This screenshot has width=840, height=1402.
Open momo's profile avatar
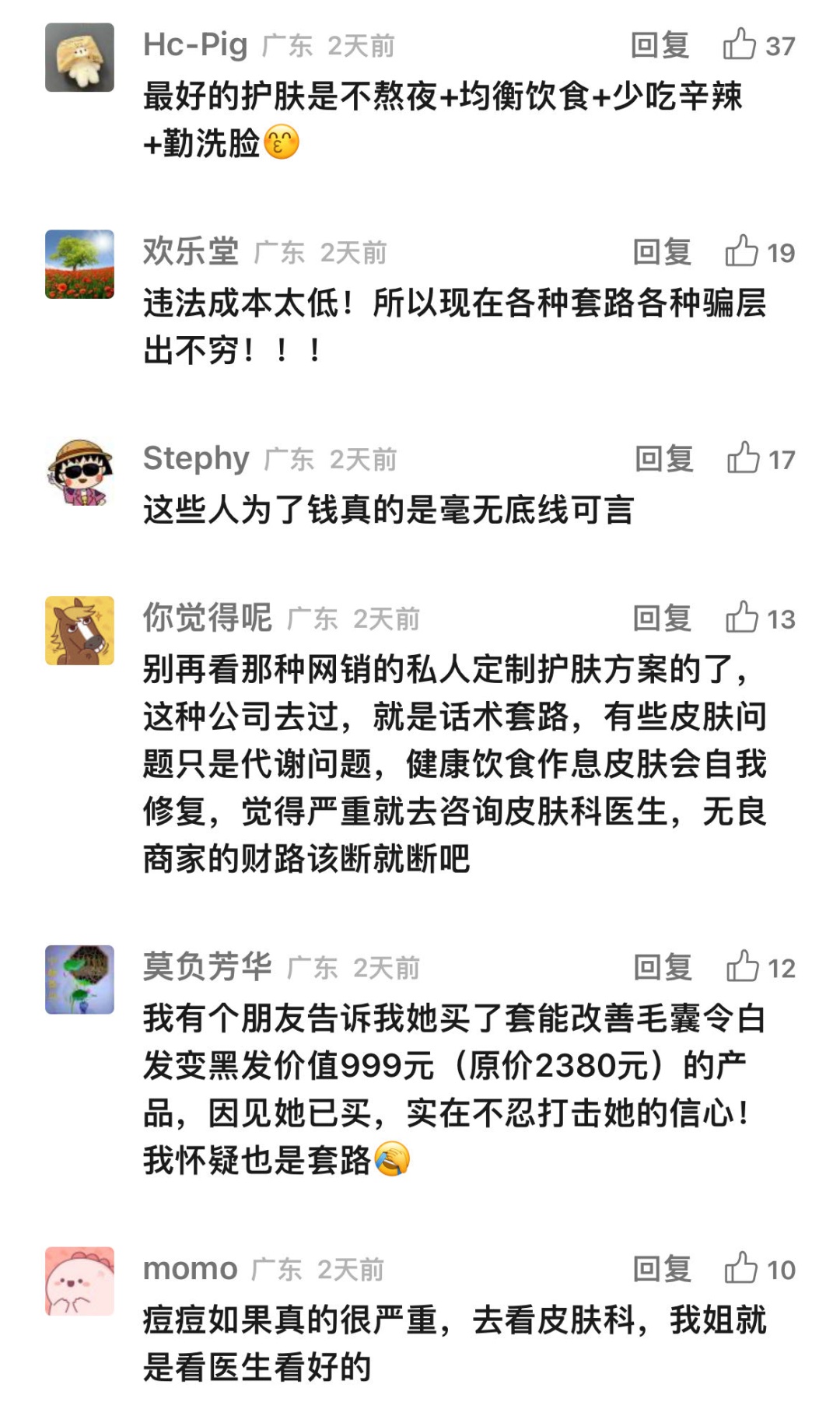click(79, 1281)
